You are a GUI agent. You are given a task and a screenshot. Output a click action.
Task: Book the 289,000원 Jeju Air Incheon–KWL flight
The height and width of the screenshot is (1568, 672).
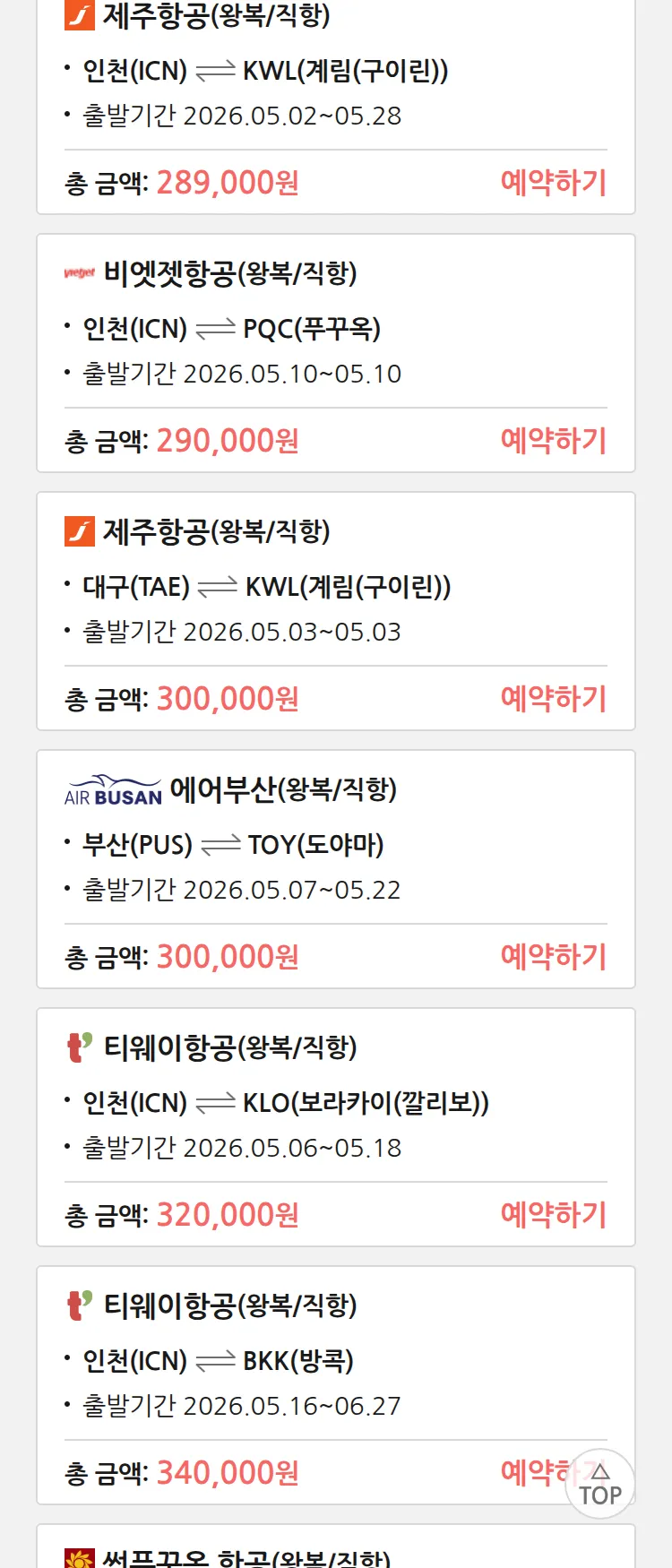(x=553, y=183)
